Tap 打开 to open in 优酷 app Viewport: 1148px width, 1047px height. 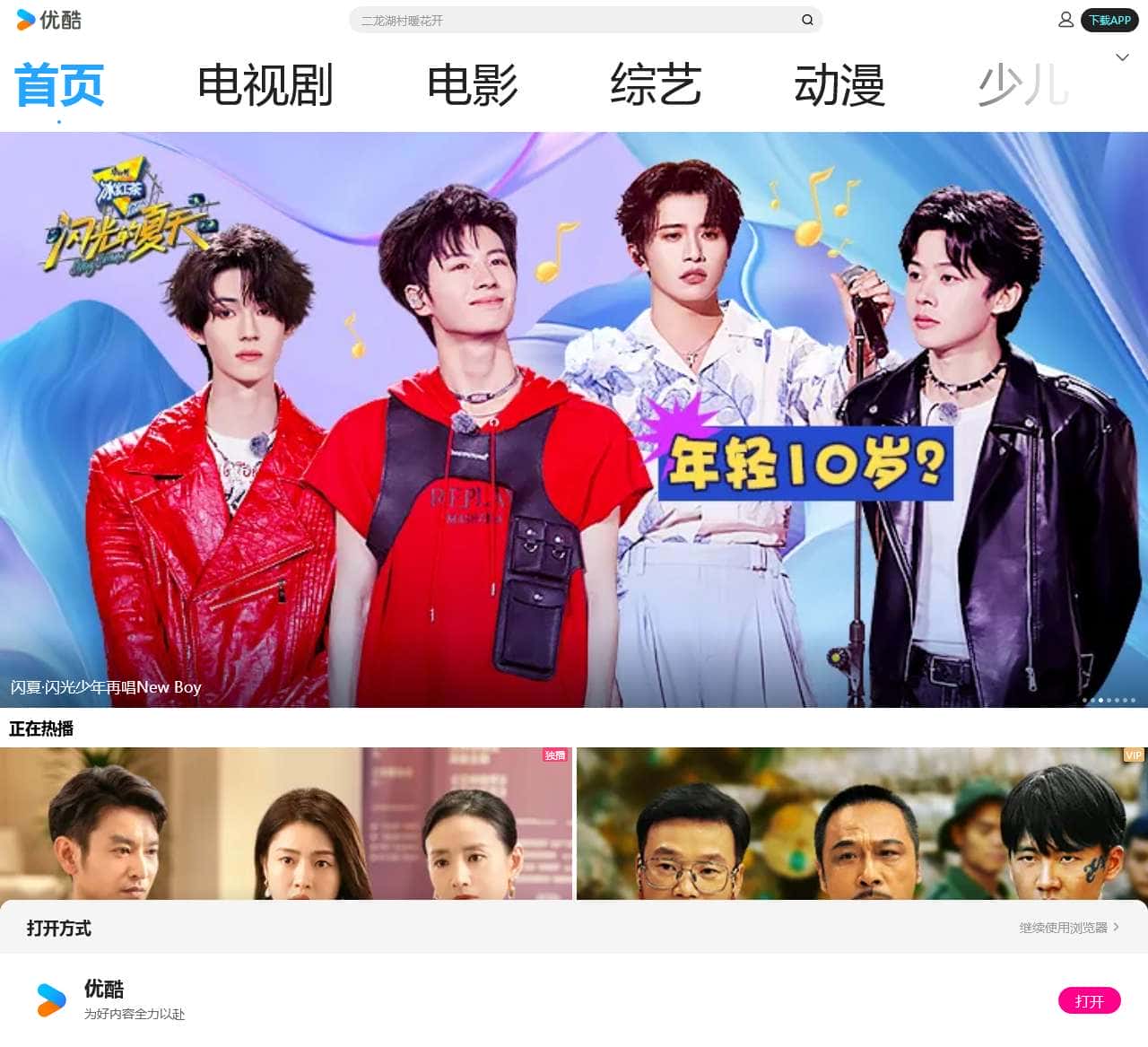(x=1089, y=1001)
